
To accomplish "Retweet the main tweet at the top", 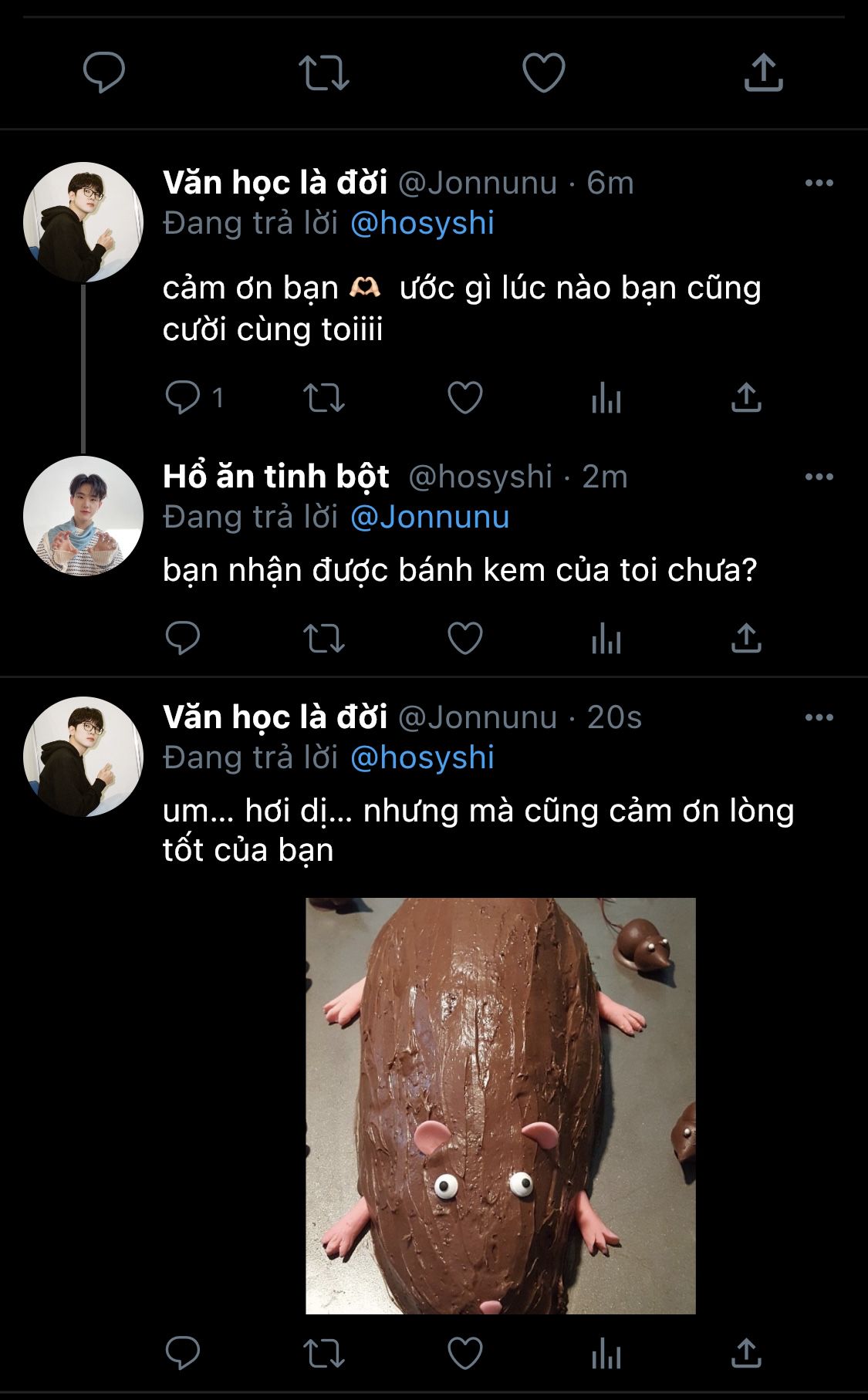I will [324, 73].
